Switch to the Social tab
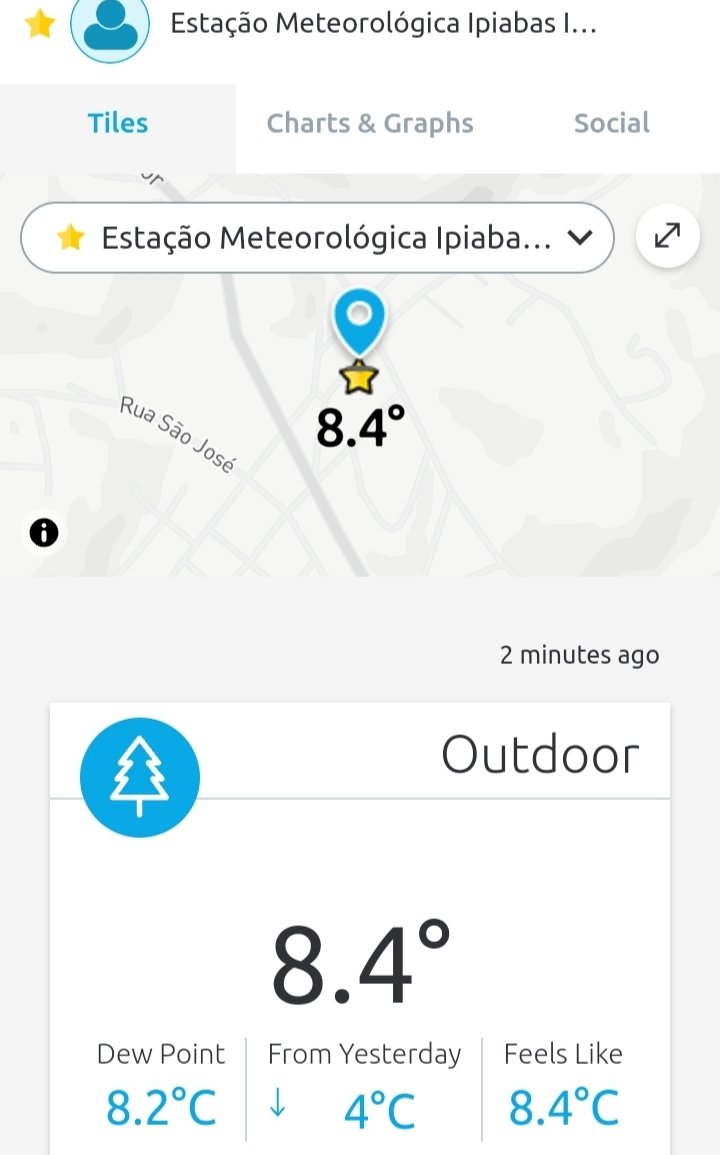The width and height of the screenshot is (720, 1155). click(612, 123)
